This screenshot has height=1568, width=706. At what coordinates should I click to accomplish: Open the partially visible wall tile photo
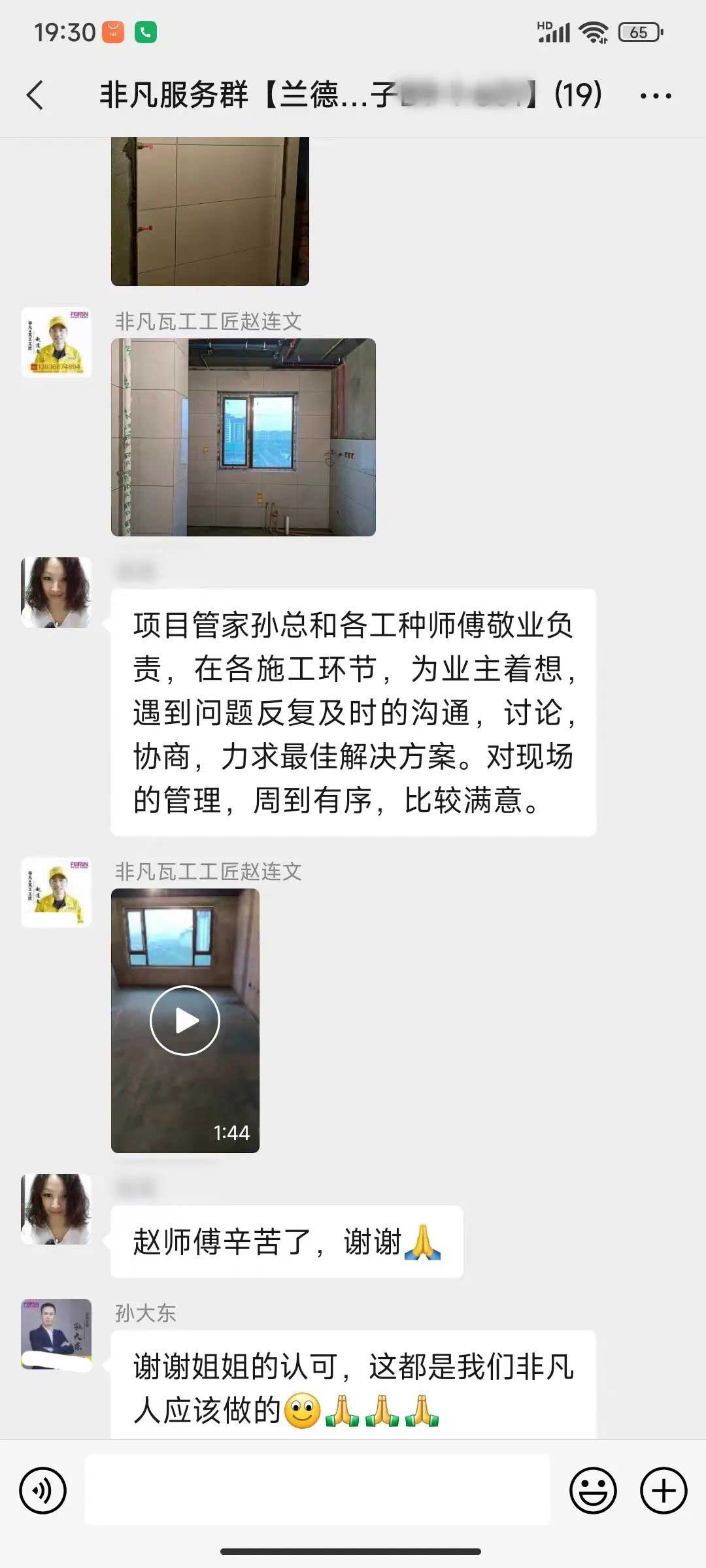pyautogui.click(x=210, y=211)
